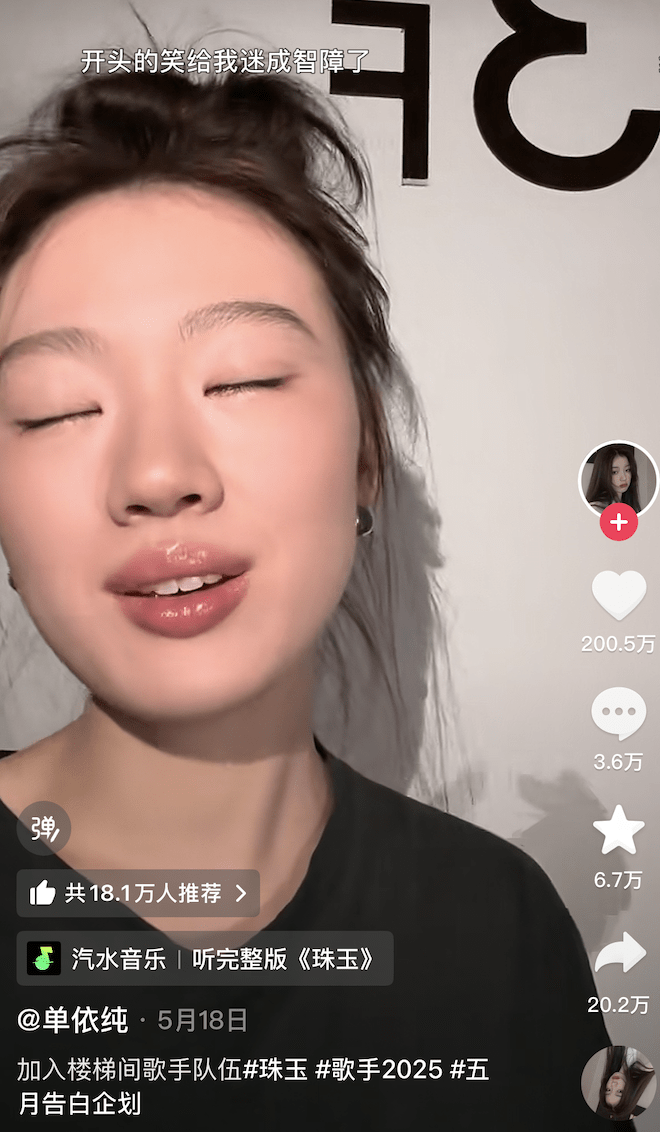The width and height of the screenshot is (660, 1132).
Task: Open @单依纯 user profile
Action: (73, 1020)
